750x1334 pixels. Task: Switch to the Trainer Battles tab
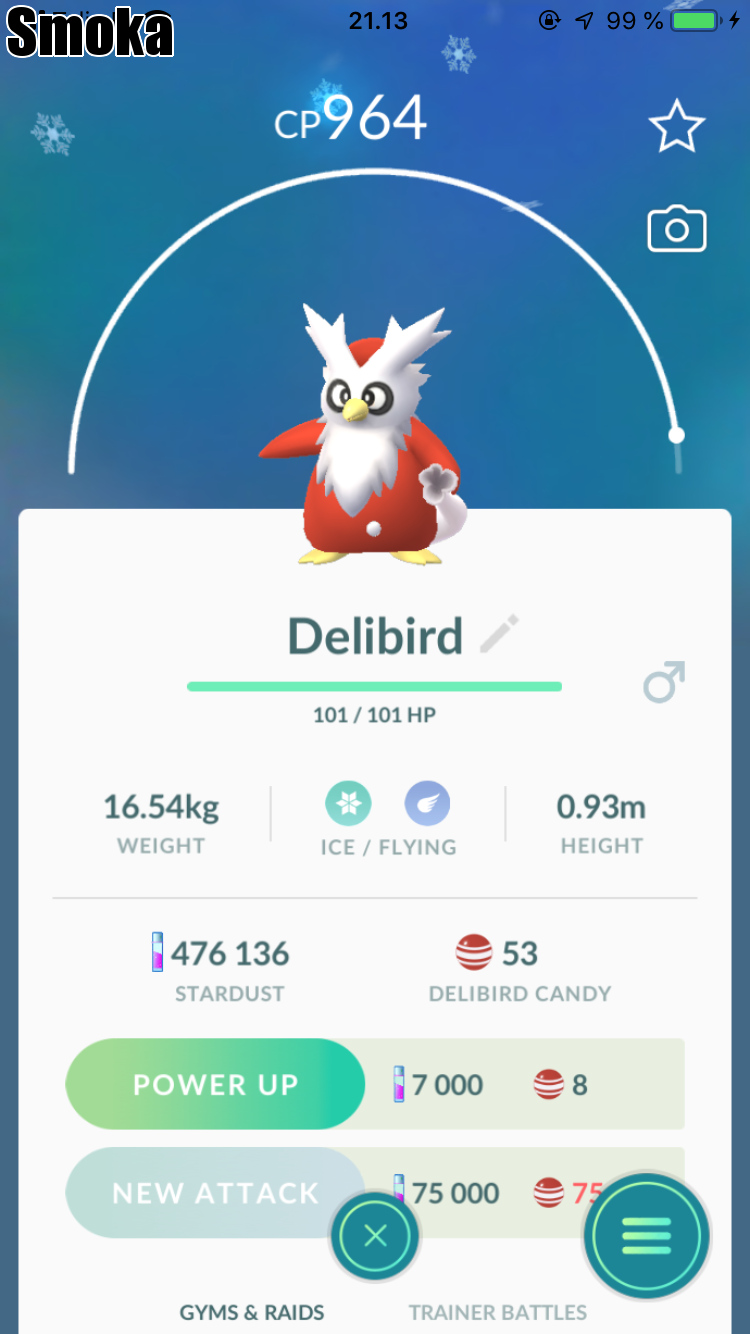click(498, 1312)
